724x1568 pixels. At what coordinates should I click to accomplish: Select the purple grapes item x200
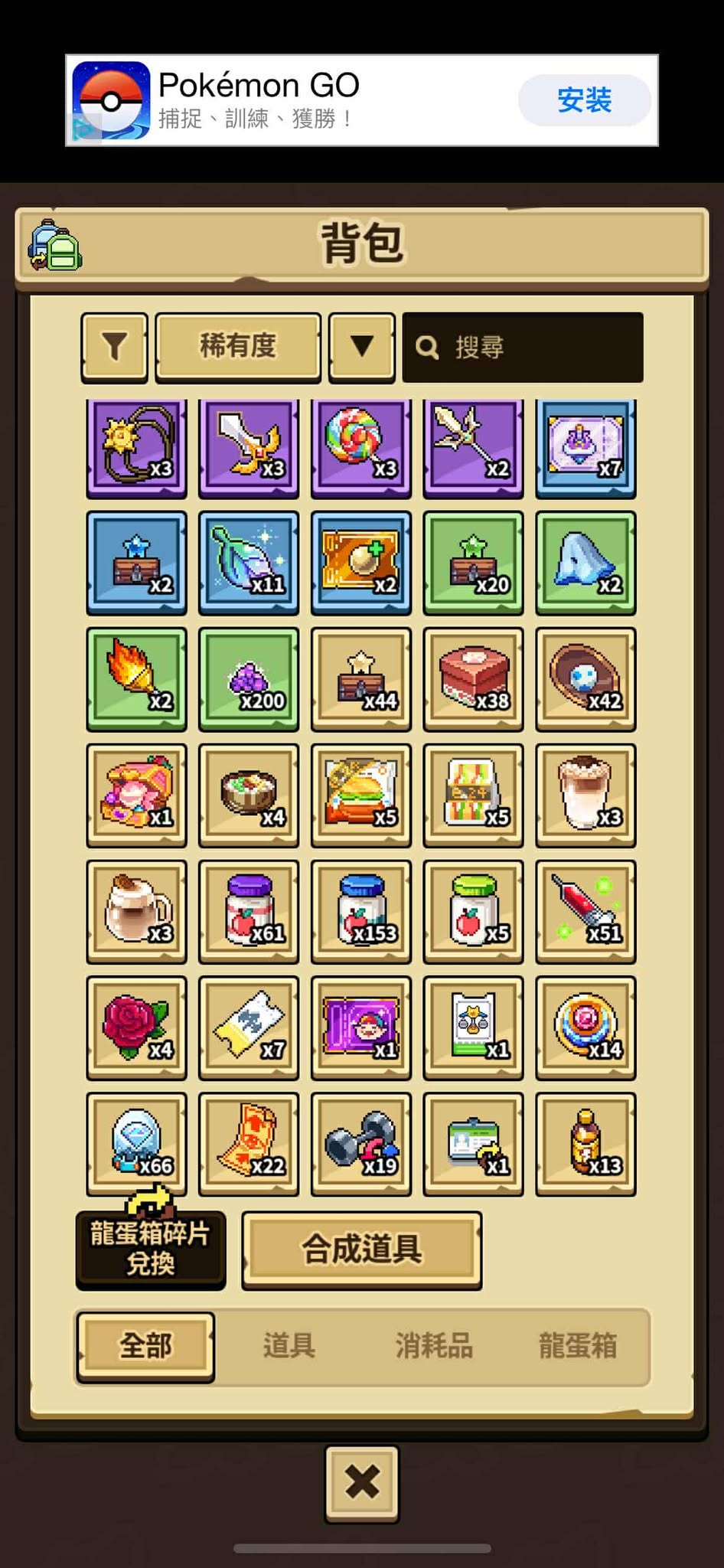click(249, 678)
